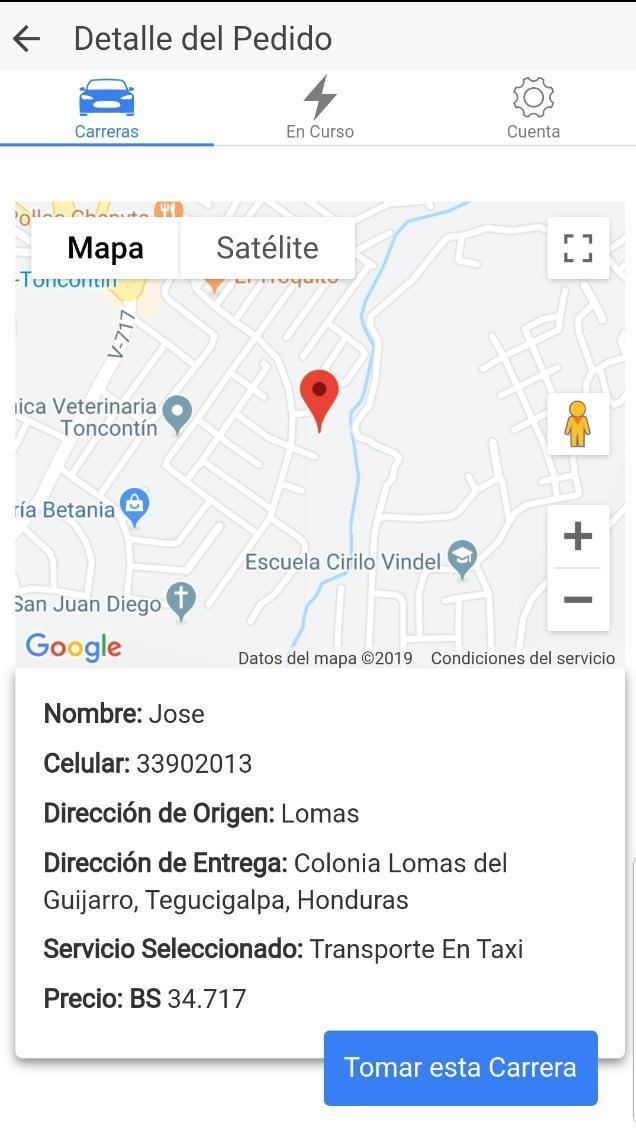Viewport: 636px width, 1140px height.
Task: Select the Mapa view
Action: tap(105, 248)
